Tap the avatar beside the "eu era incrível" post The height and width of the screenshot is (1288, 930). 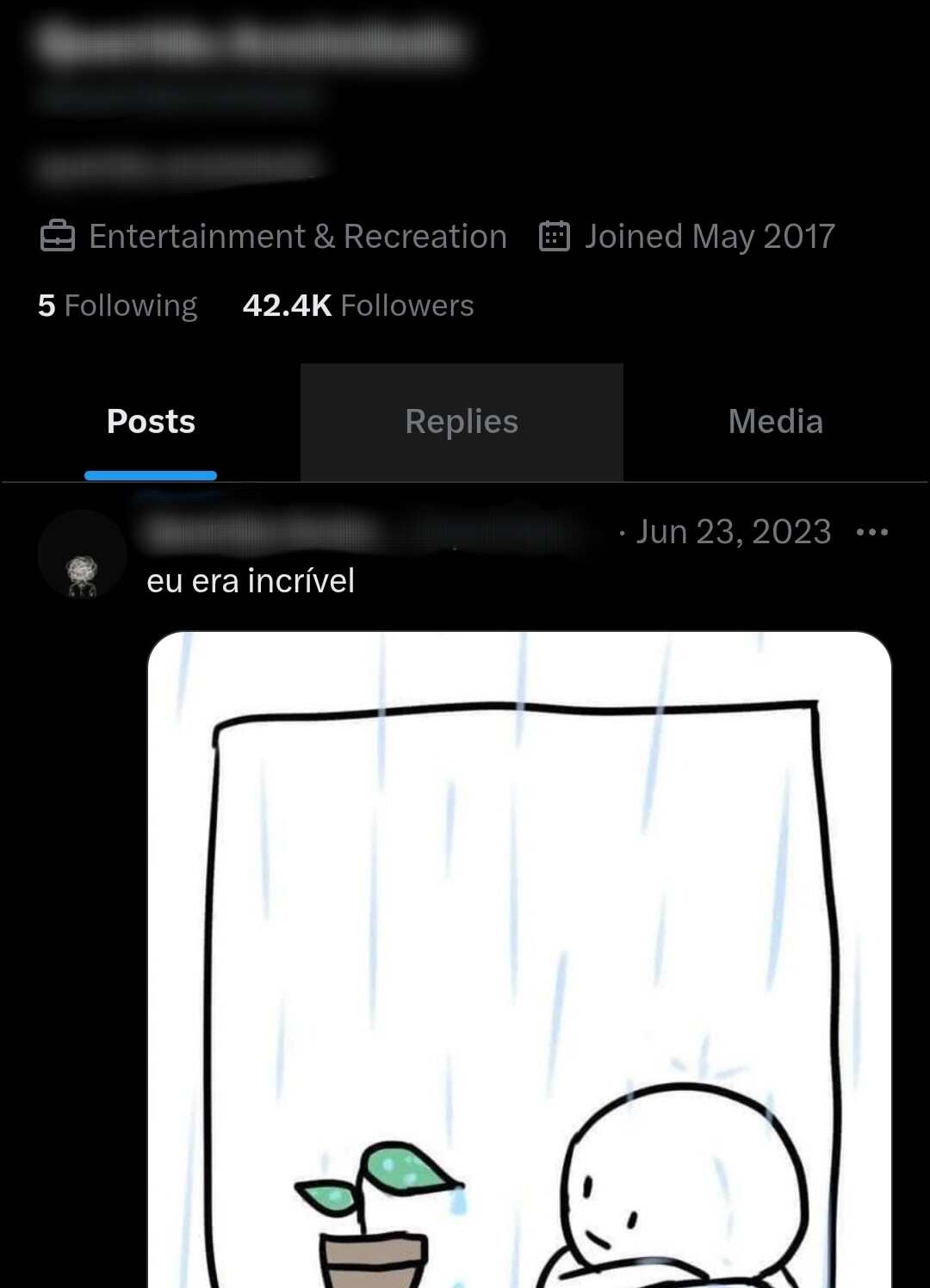[x=82, y=554]
